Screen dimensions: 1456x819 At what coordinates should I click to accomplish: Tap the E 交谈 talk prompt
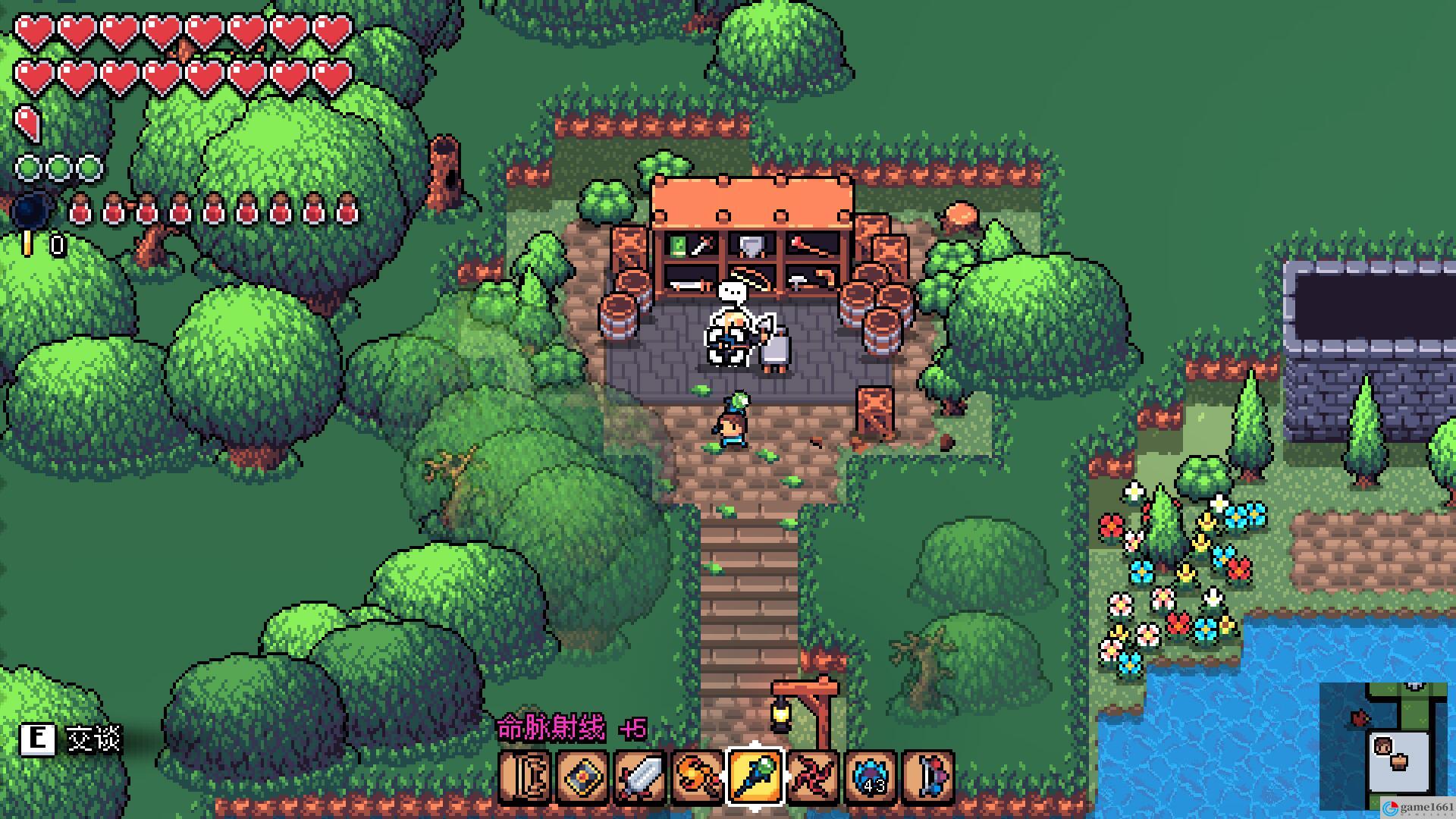pyautogui.click(x=71, y=739)
